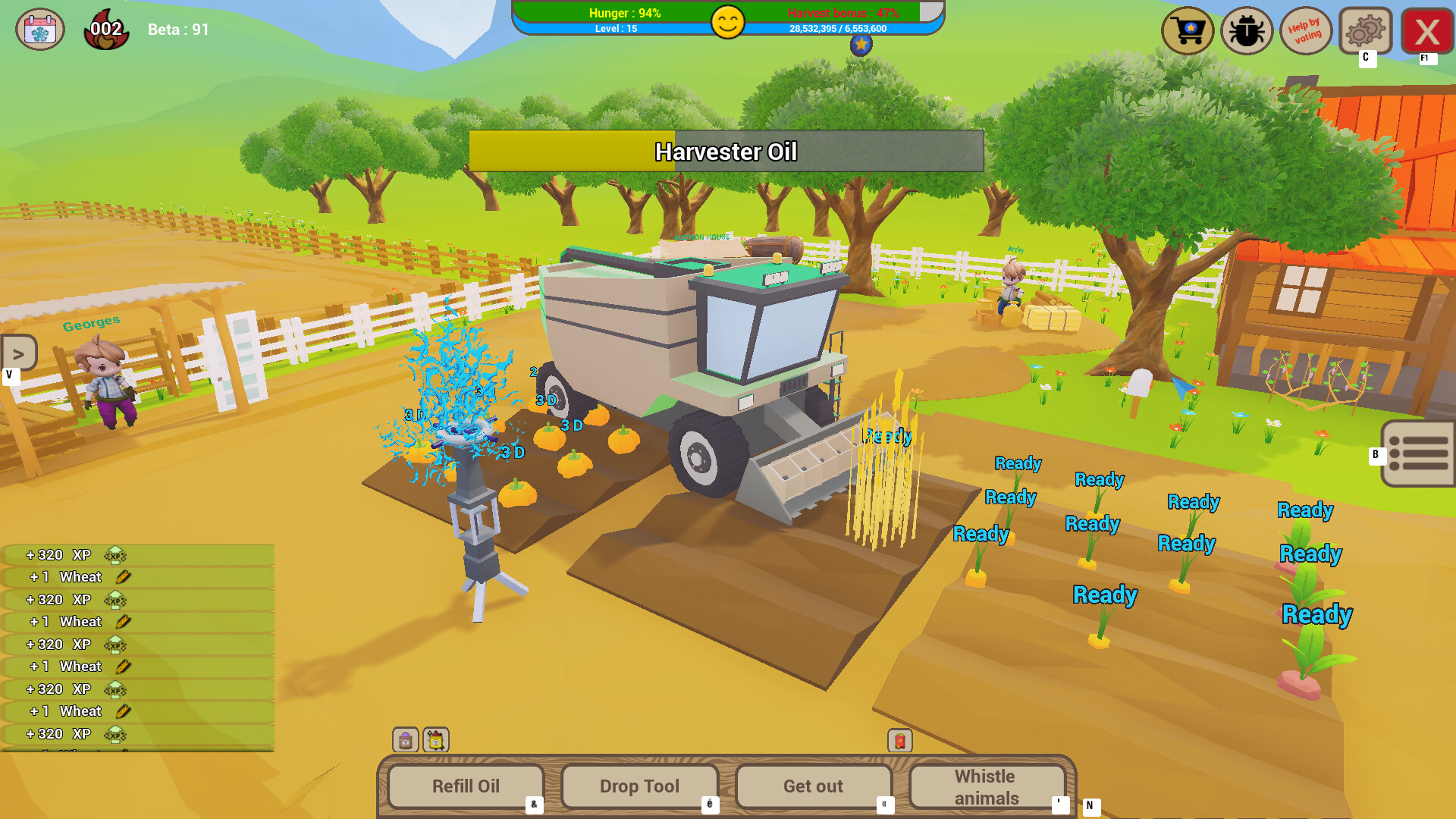1456x819 pixels.
Task: Open the shop cart icon
Action: 1187,31
